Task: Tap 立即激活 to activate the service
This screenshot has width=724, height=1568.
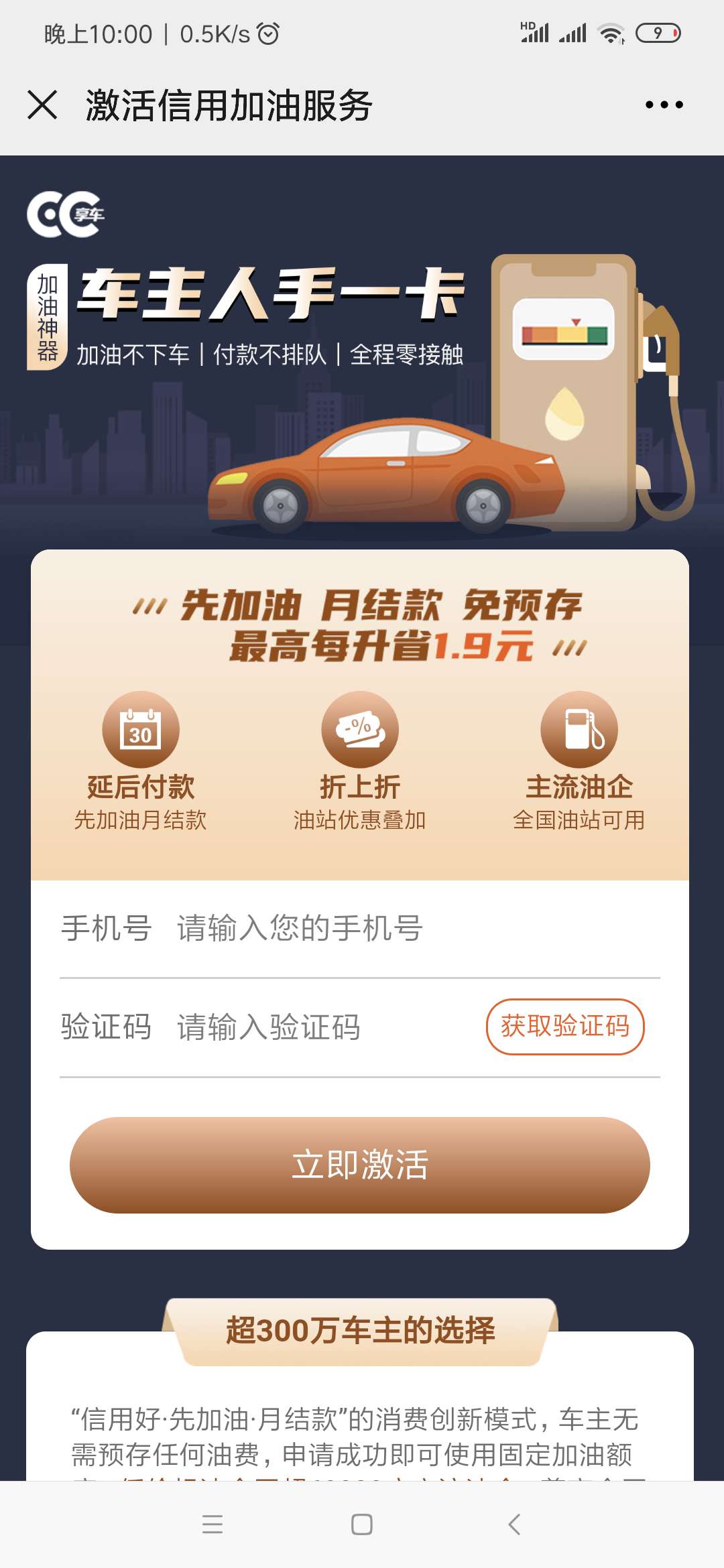Action: pyautogui.click(x=360, y=1165)
